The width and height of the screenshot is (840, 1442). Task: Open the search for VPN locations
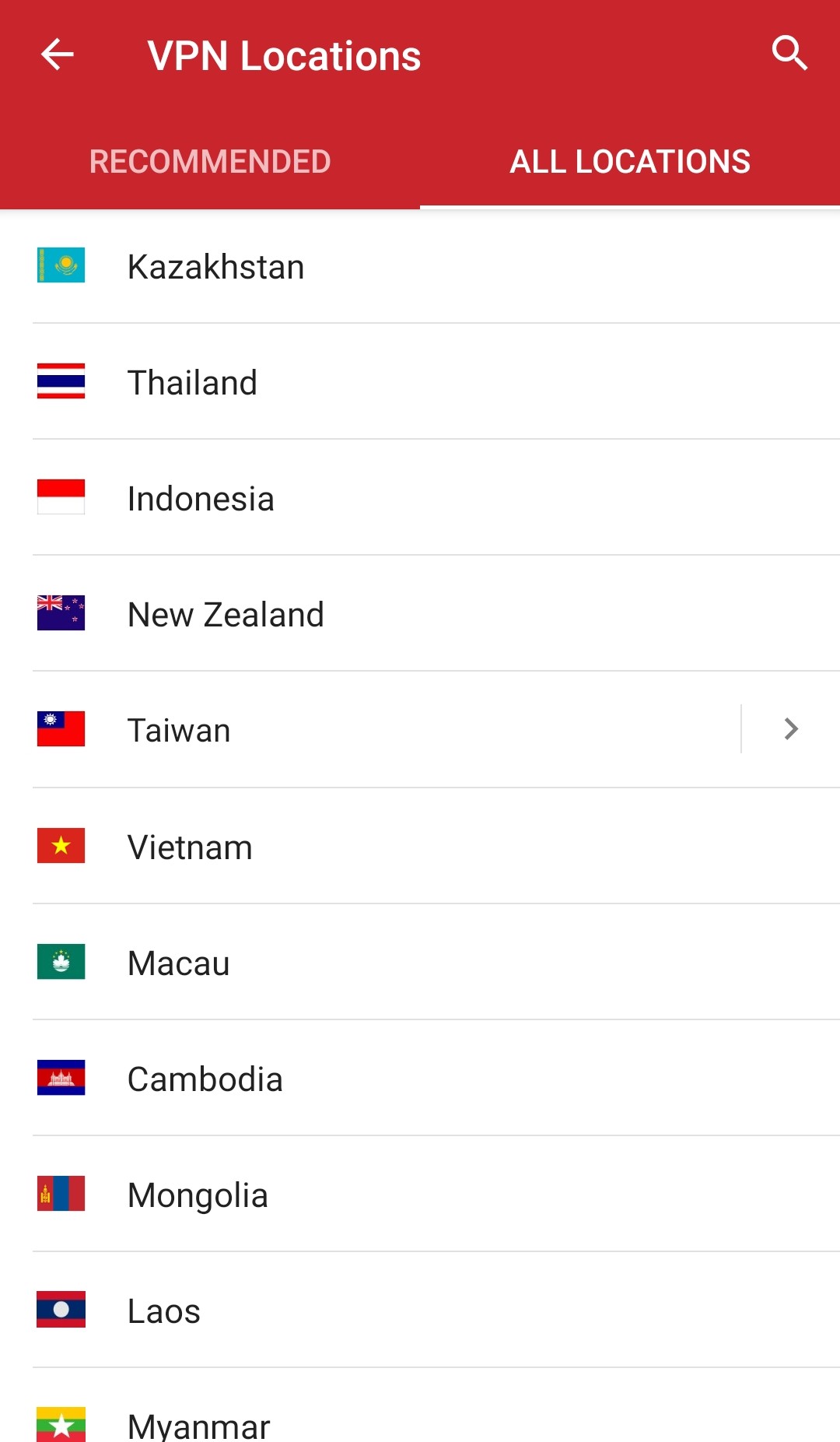point(789,53)
